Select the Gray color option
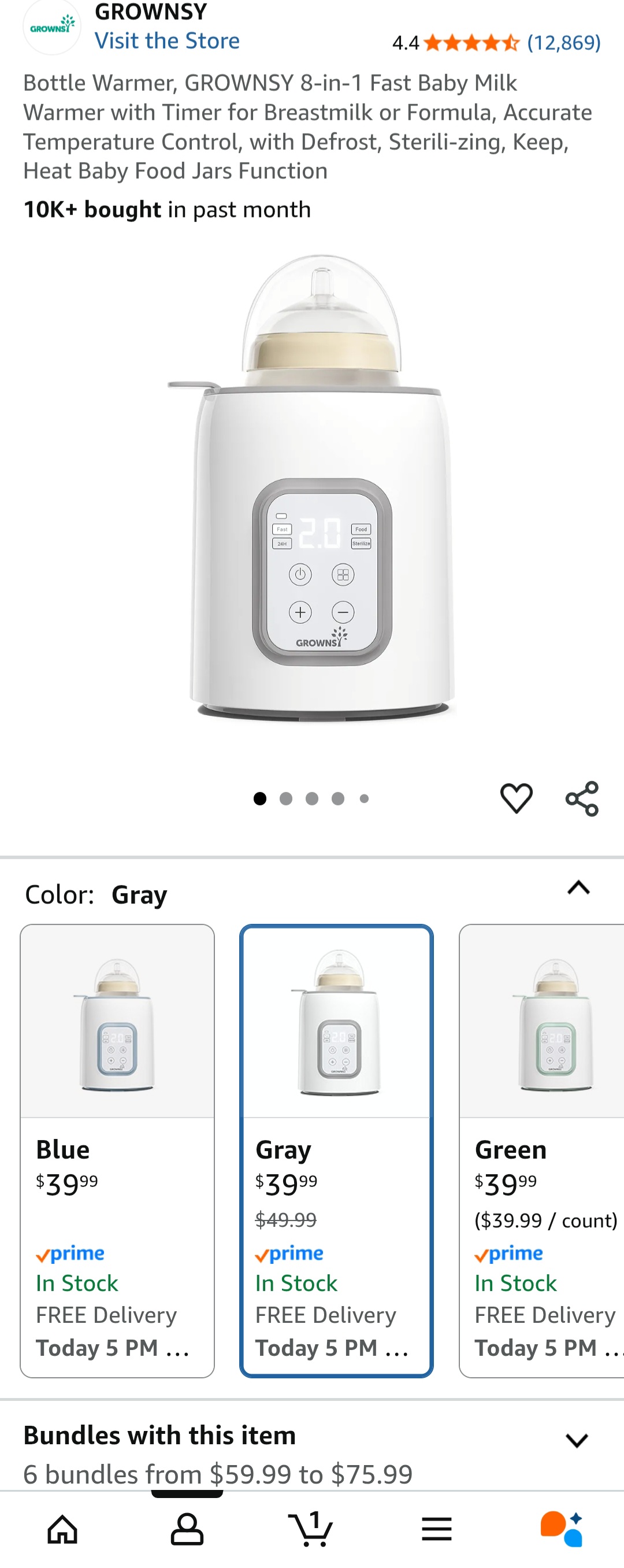This screenshot has width=624, height=1568. 336,1149
